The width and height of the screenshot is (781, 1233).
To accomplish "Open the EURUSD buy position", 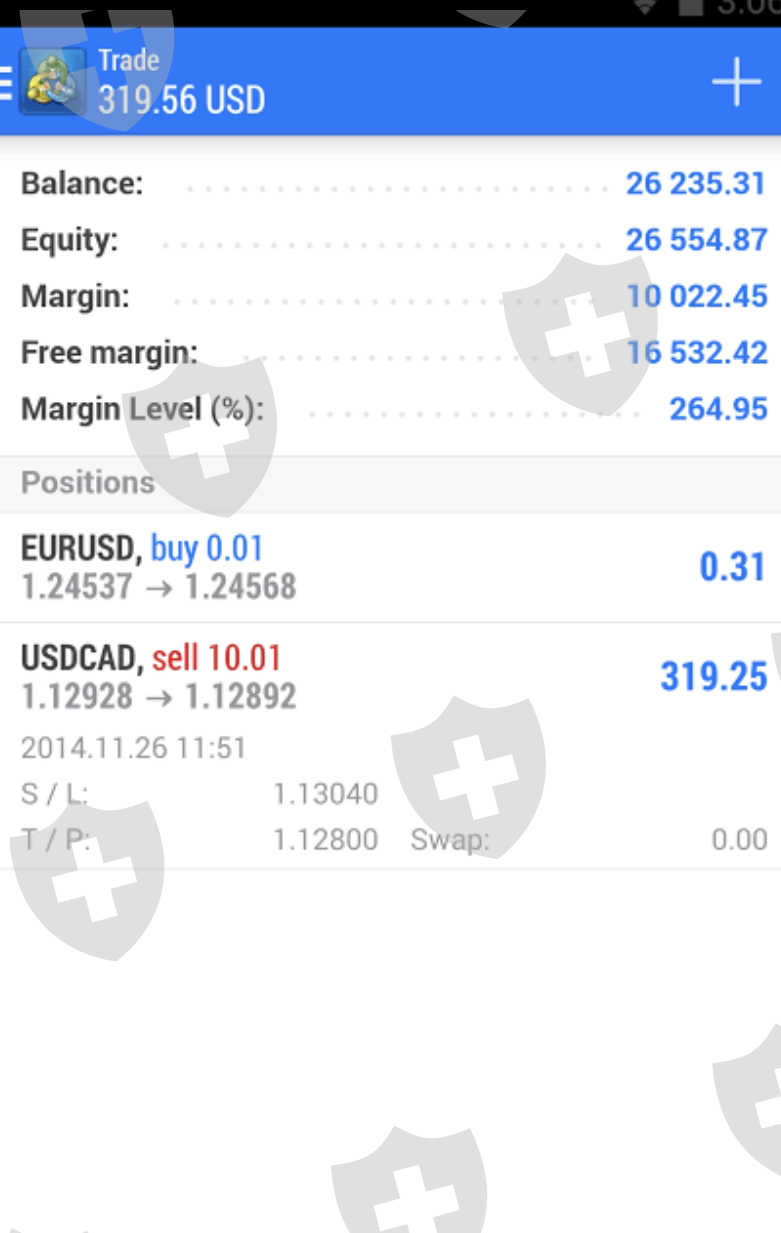I will pyautogui.click(x=390, y=567).
